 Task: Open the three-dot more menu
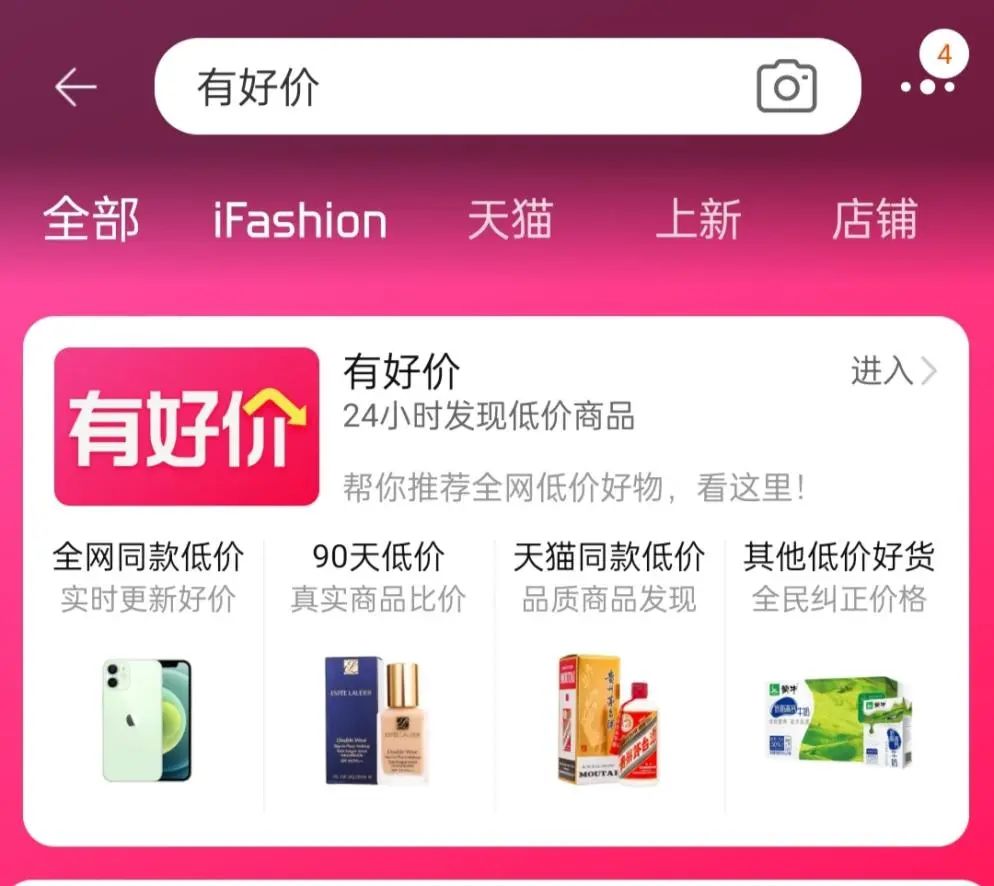[927, 86]
